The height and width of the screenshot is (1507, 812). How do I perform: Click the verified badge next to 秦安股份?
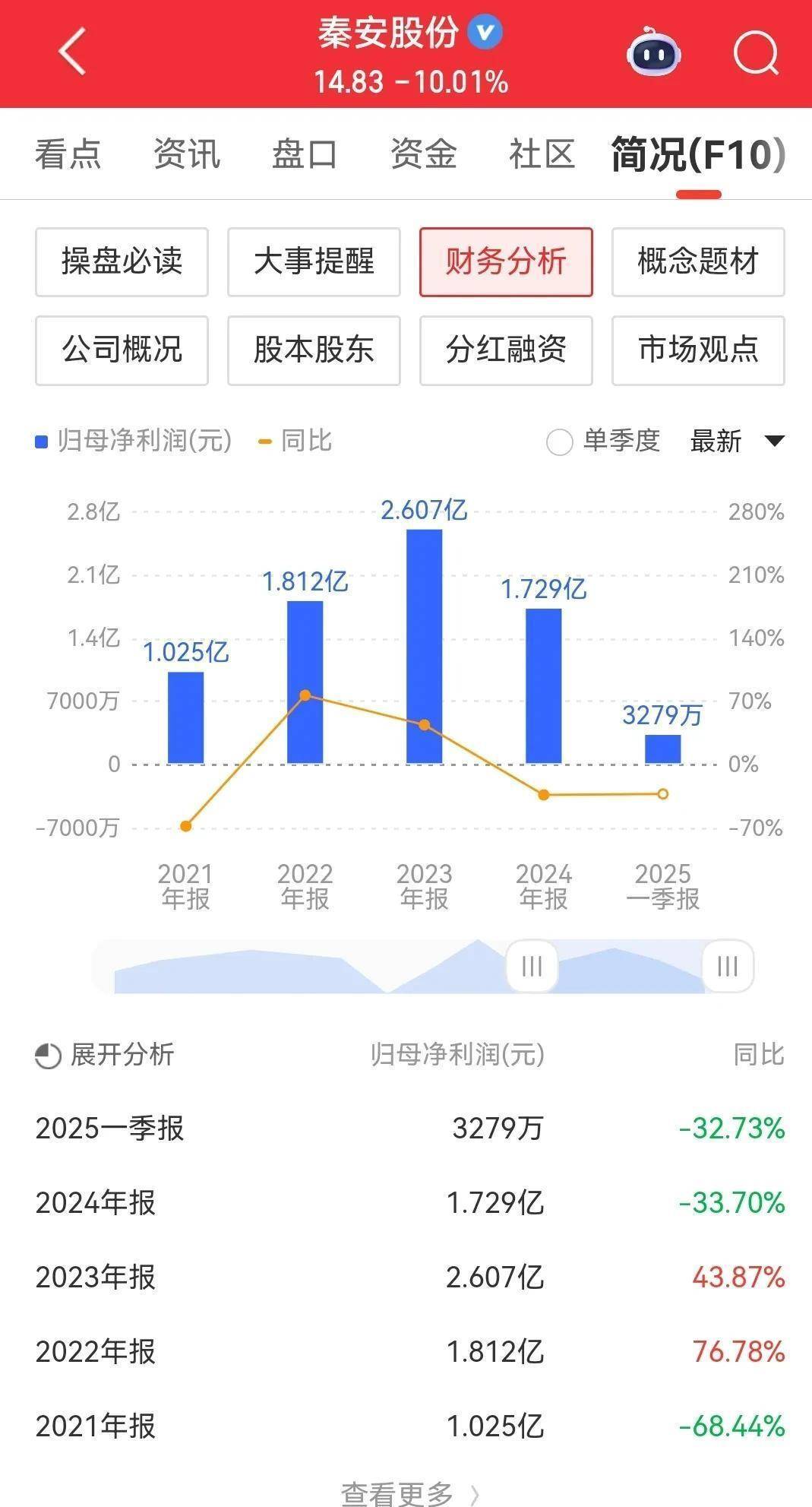point(484,31)
